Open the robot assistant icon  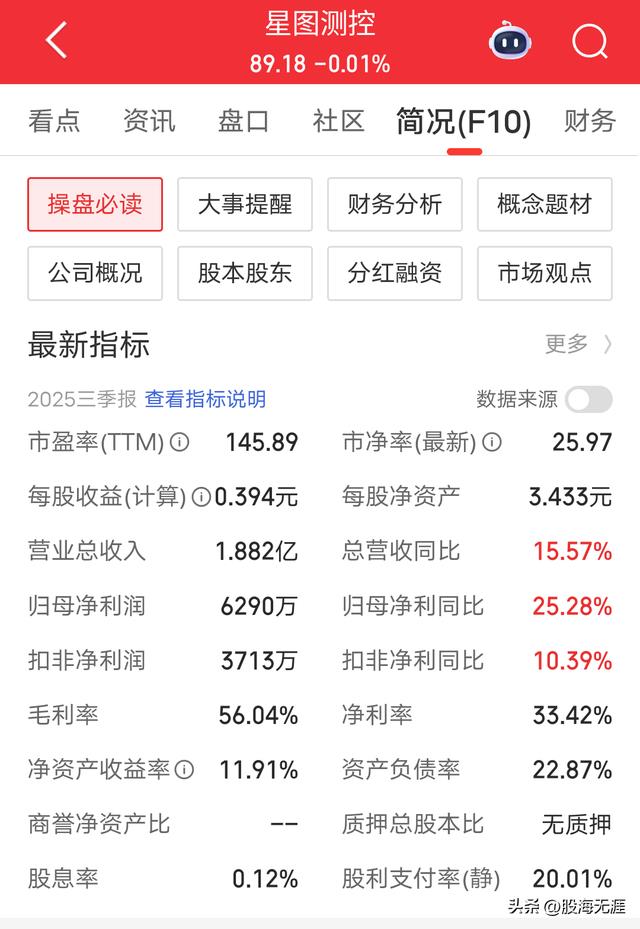511,42
